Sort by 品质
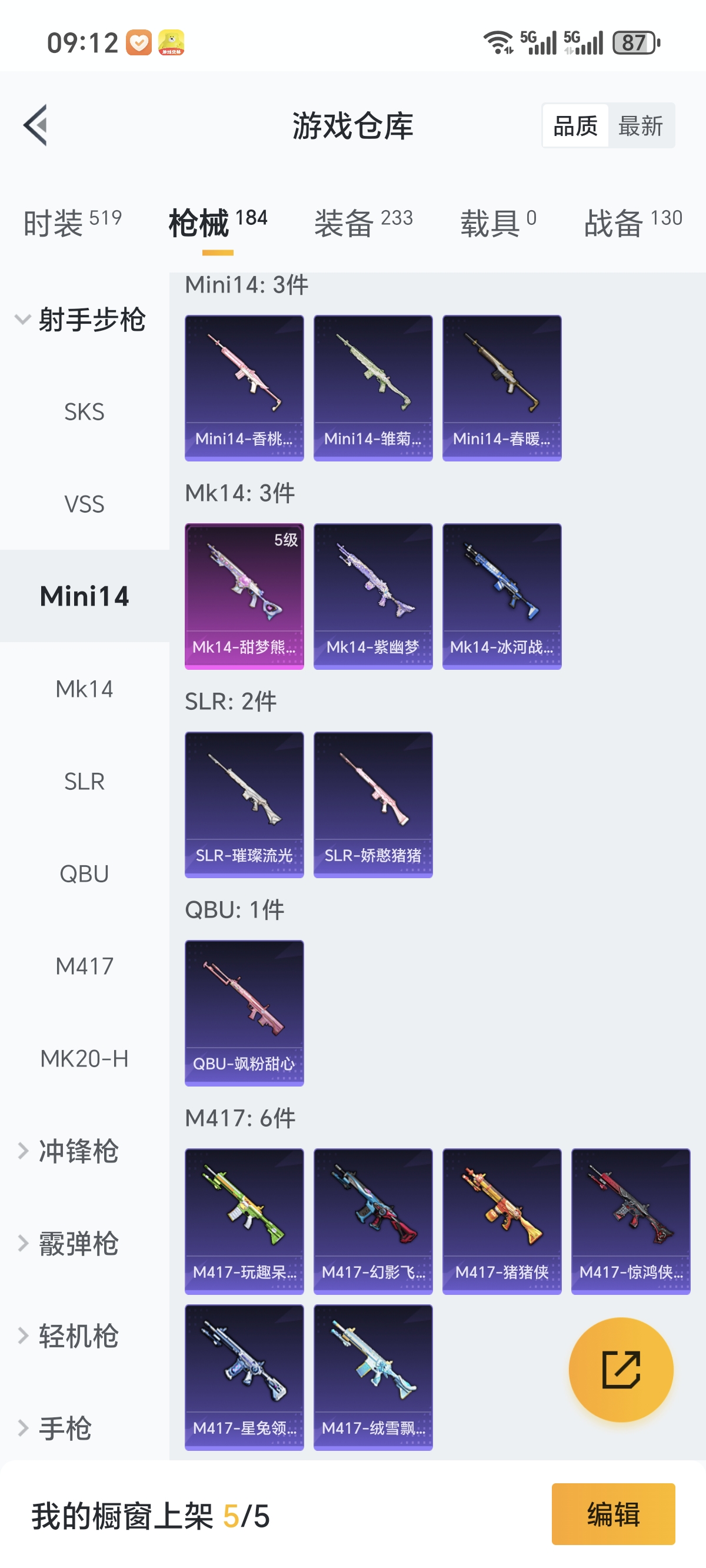Viewport: 706px width, 1568px height. coord(575,126)
